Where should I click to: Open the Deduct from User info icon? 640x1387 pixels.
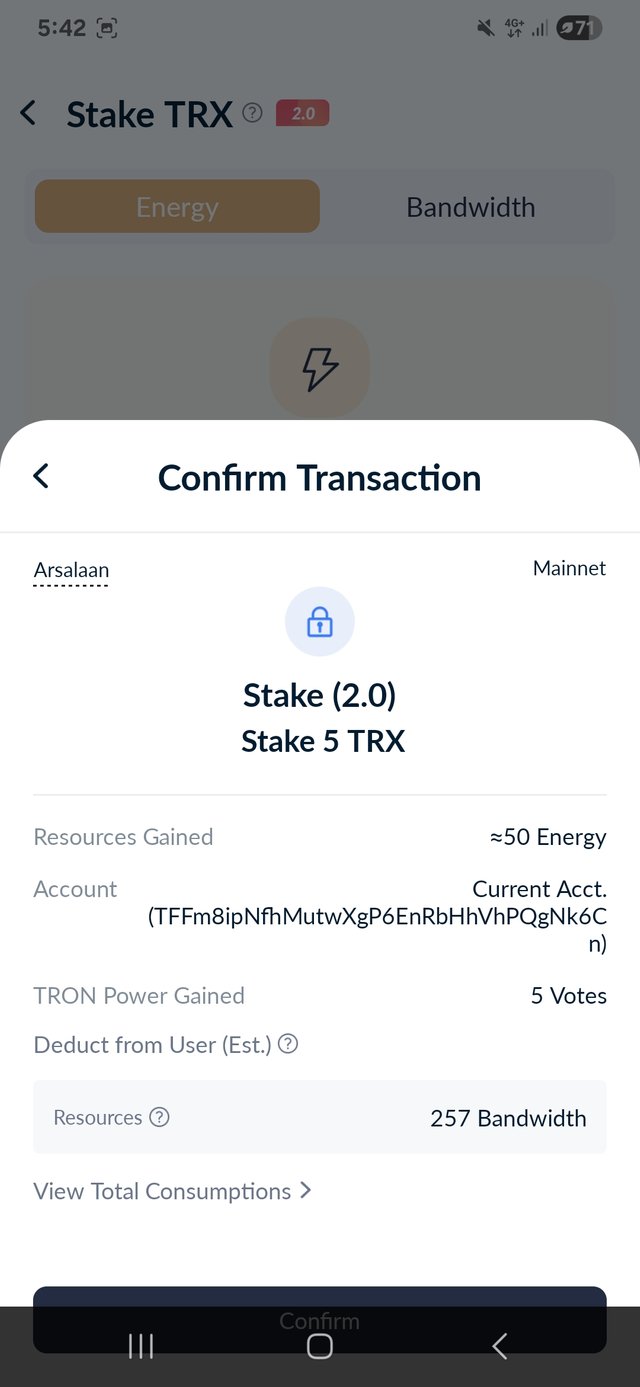tap(288, 1044)
